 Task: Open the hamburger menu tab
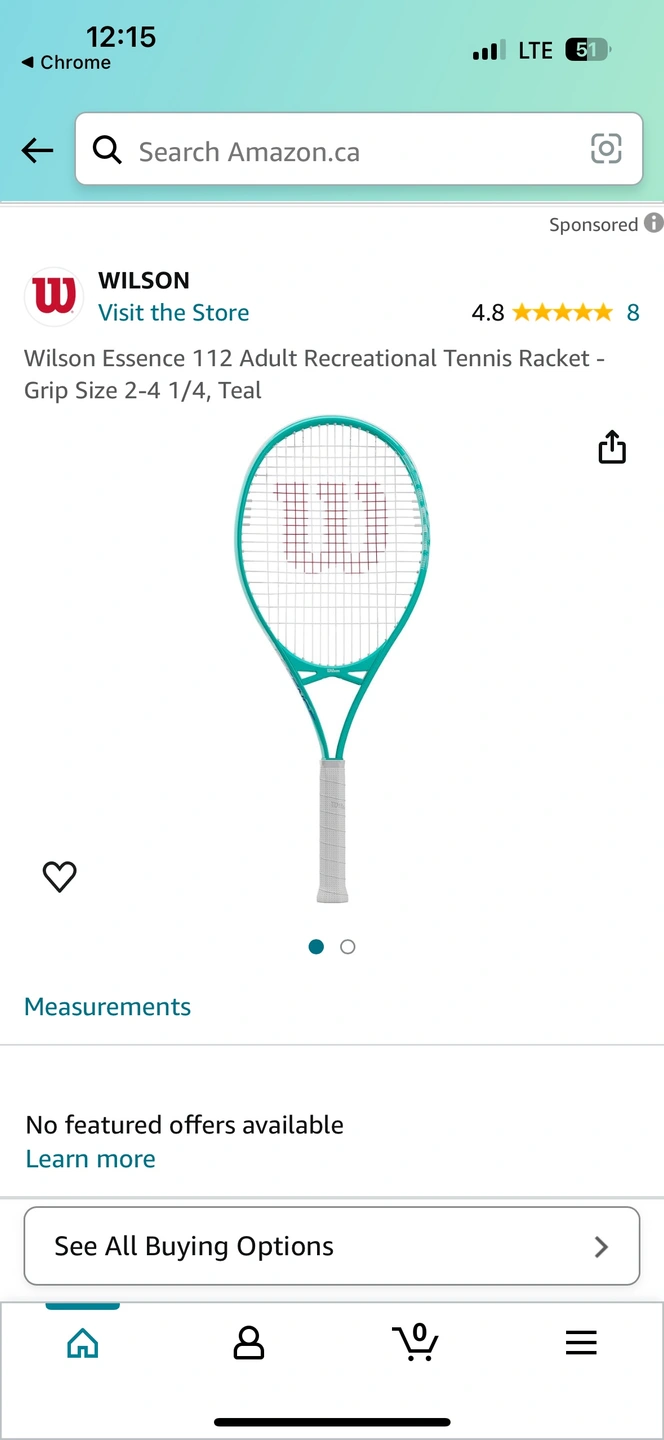click(x=581, y=1342)
